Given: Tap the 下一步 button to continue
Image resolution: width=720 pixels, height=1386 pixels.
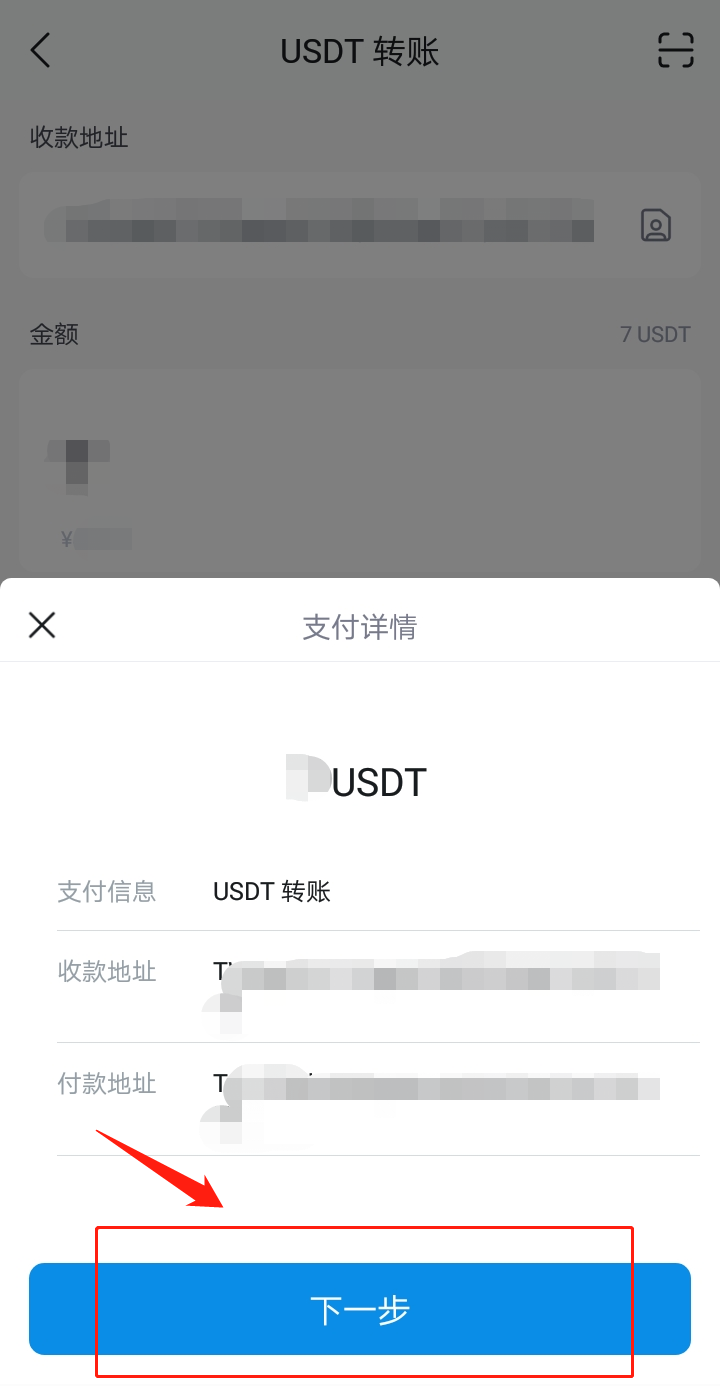Looking at the screenshot, I should [x=360, y=1309].
